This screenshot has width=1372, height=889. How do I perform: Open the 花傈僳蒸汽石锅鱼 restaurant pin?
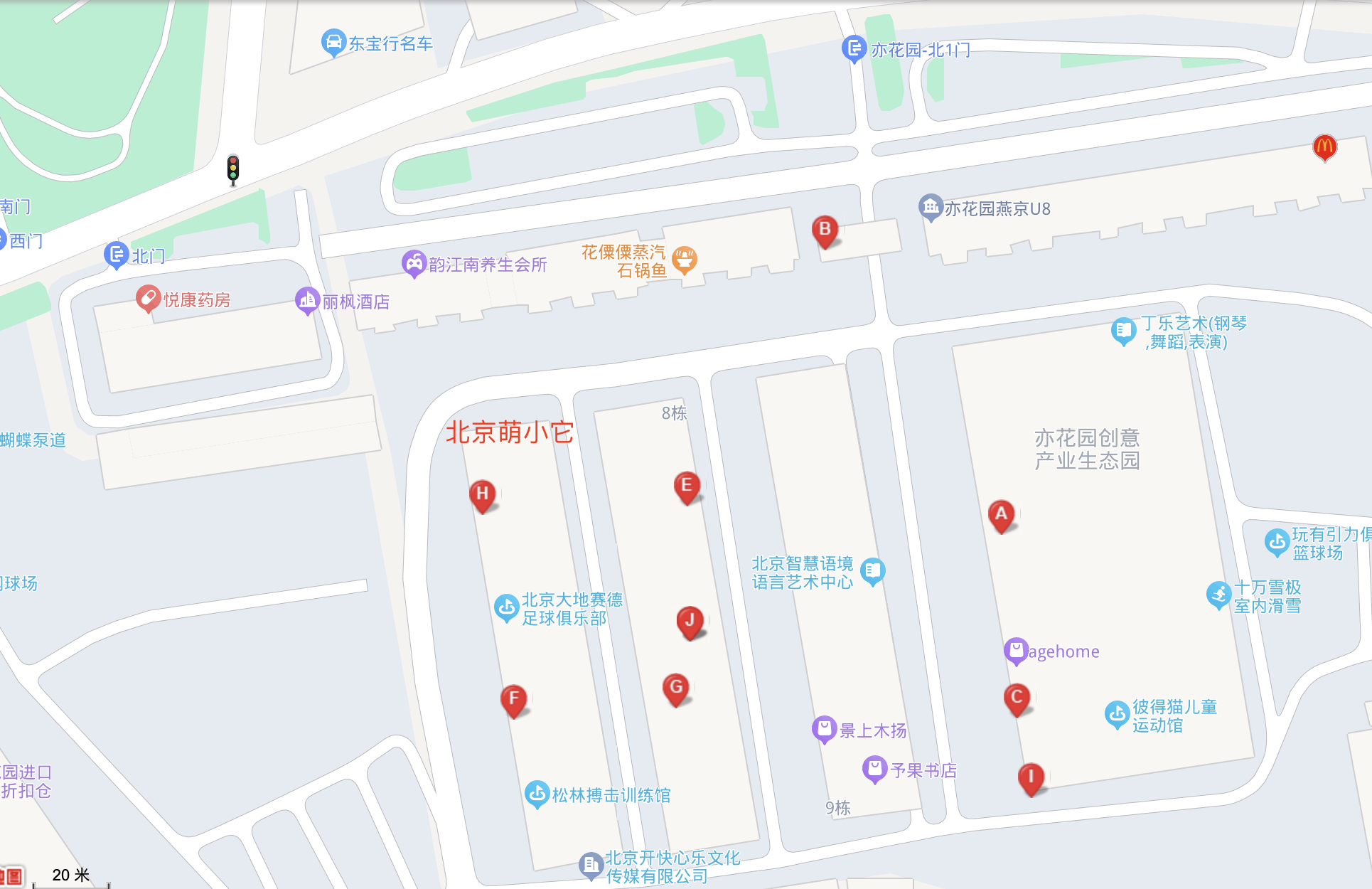pos(684,260)
